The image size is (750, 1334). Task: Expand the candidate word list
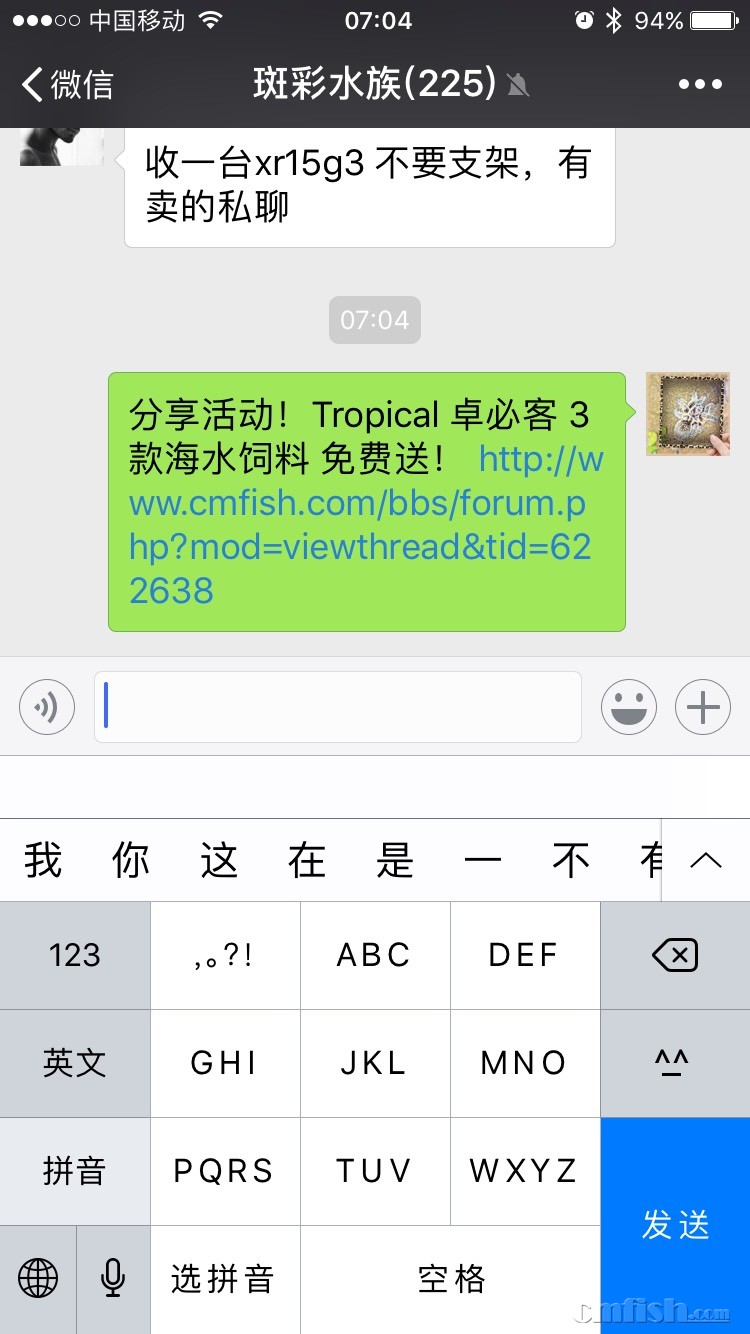point(706,860)
